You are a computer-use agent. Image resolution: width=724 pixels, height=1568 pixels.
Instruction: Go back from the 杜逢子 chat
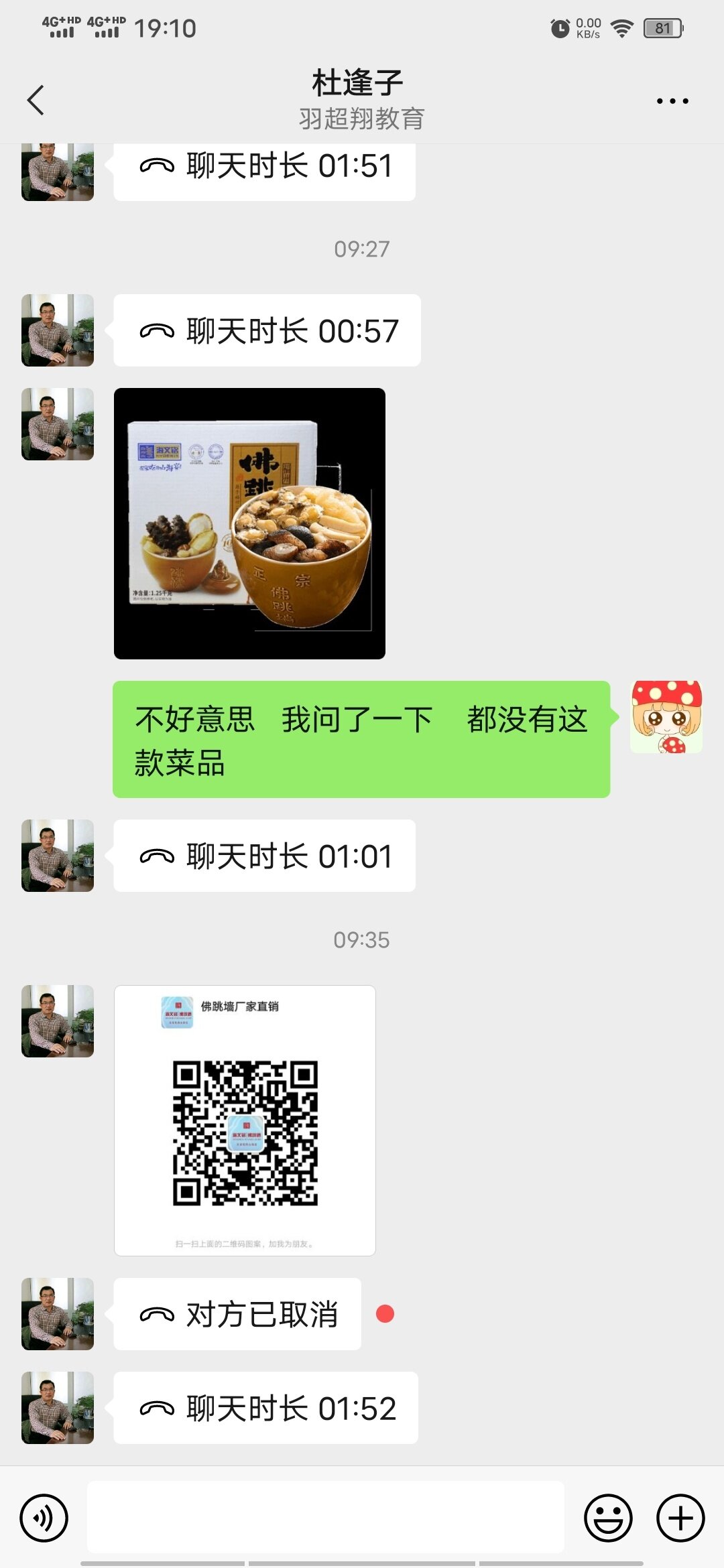coord(36,101)
